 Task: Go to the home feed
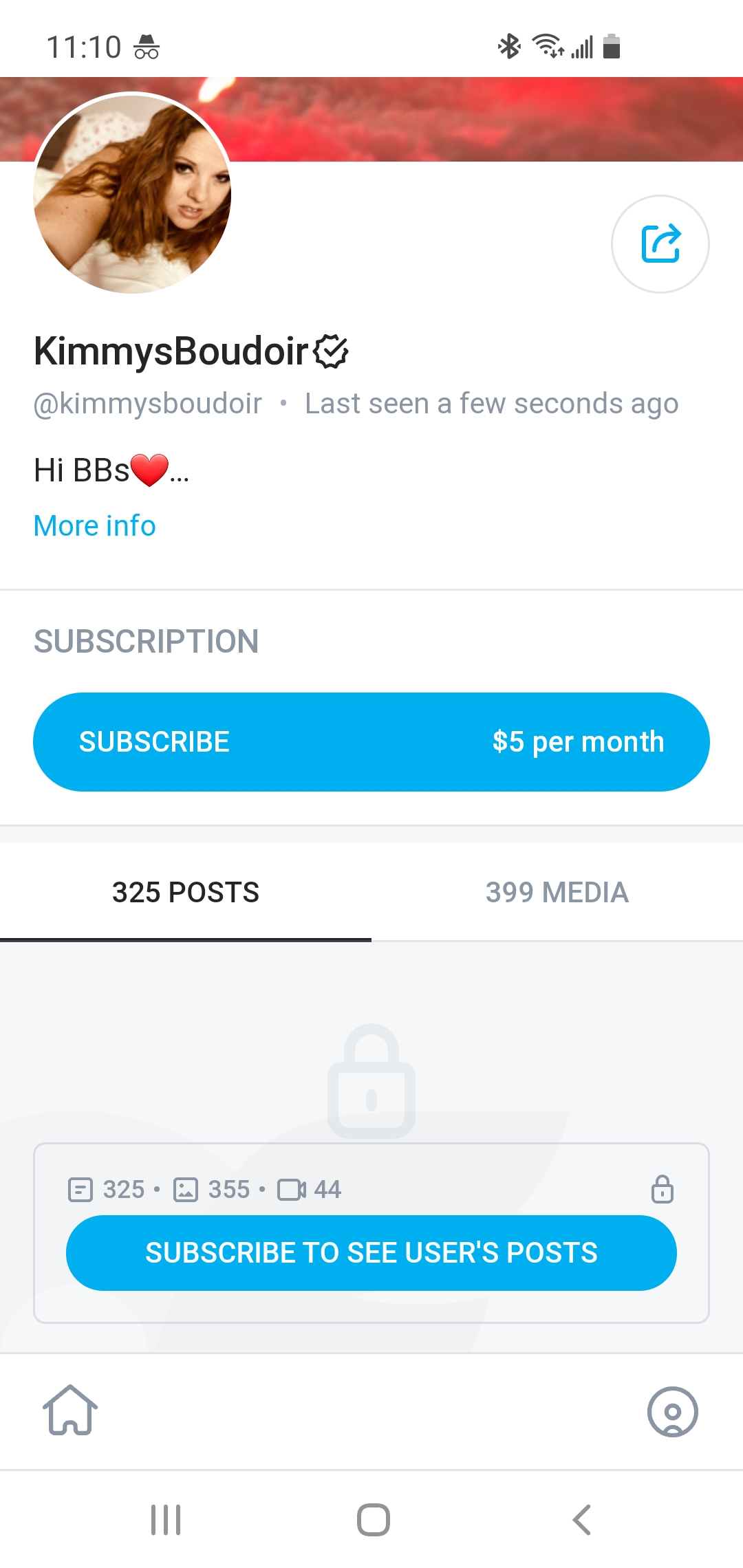tap(70, 1411)
